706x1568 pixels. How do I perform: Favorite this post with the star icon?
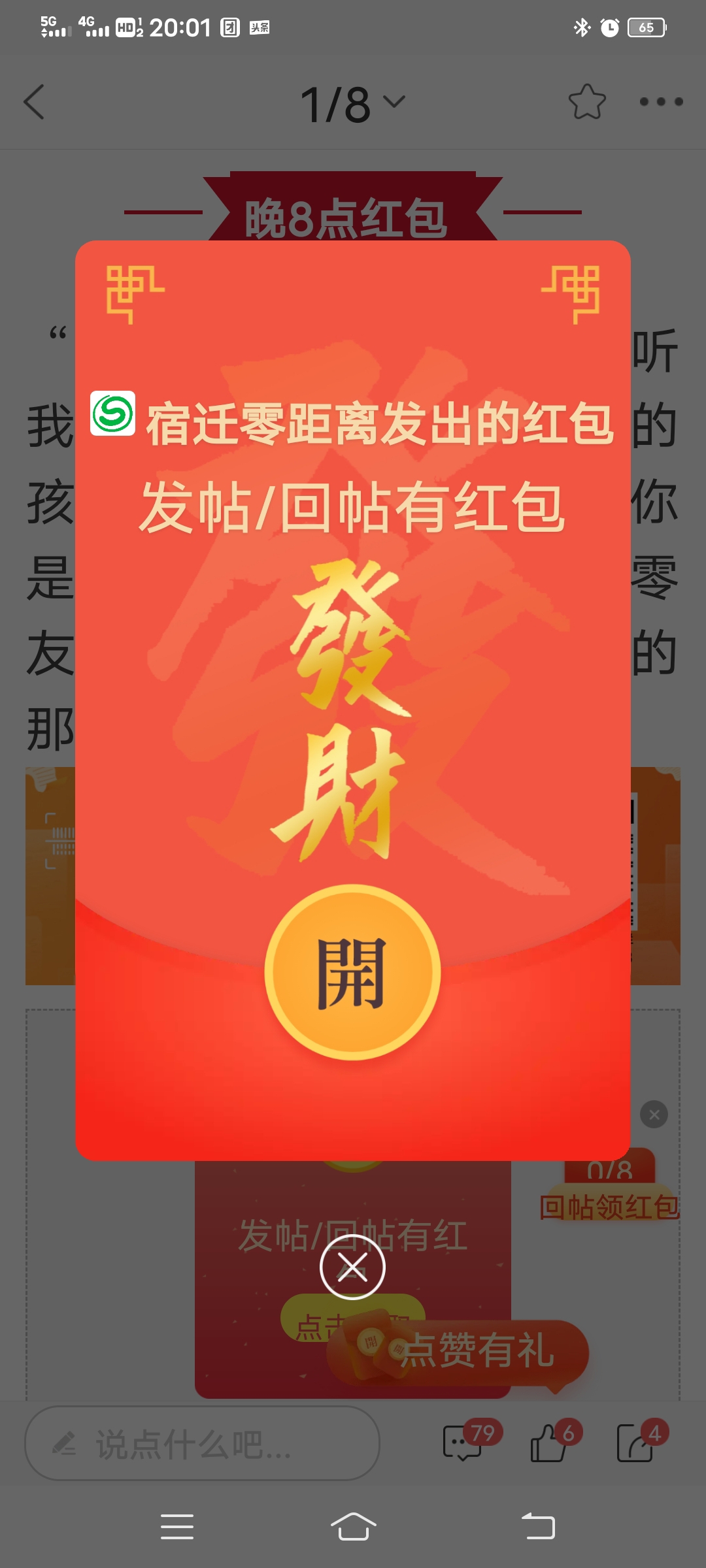(586, 102)
